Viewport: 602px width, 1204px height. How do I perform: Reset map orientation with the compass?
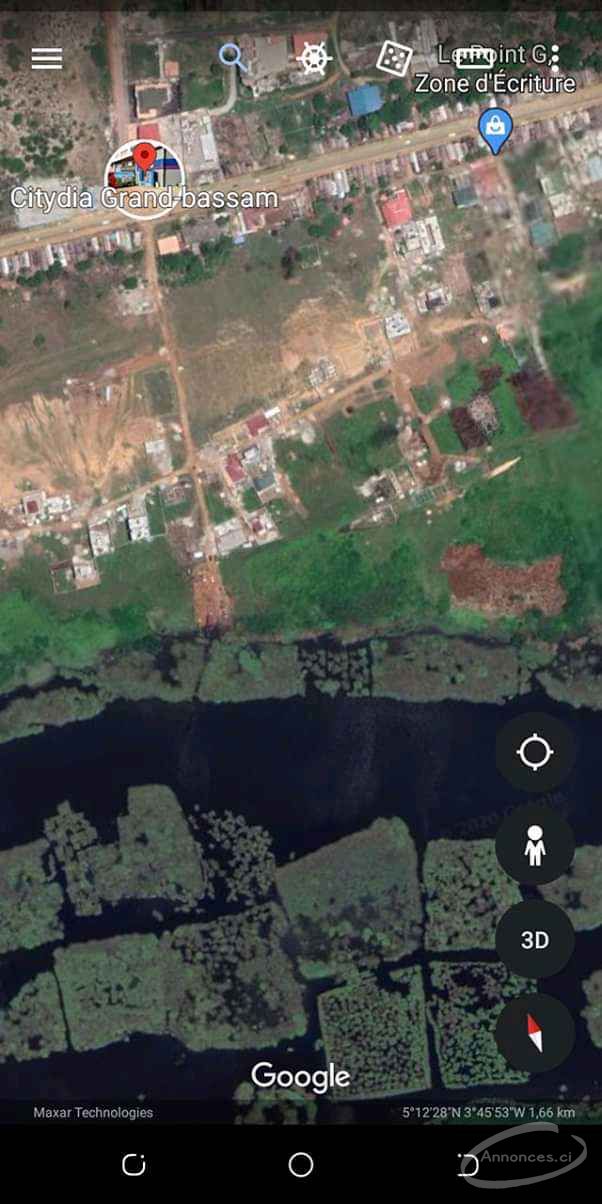pos(535,1034)
